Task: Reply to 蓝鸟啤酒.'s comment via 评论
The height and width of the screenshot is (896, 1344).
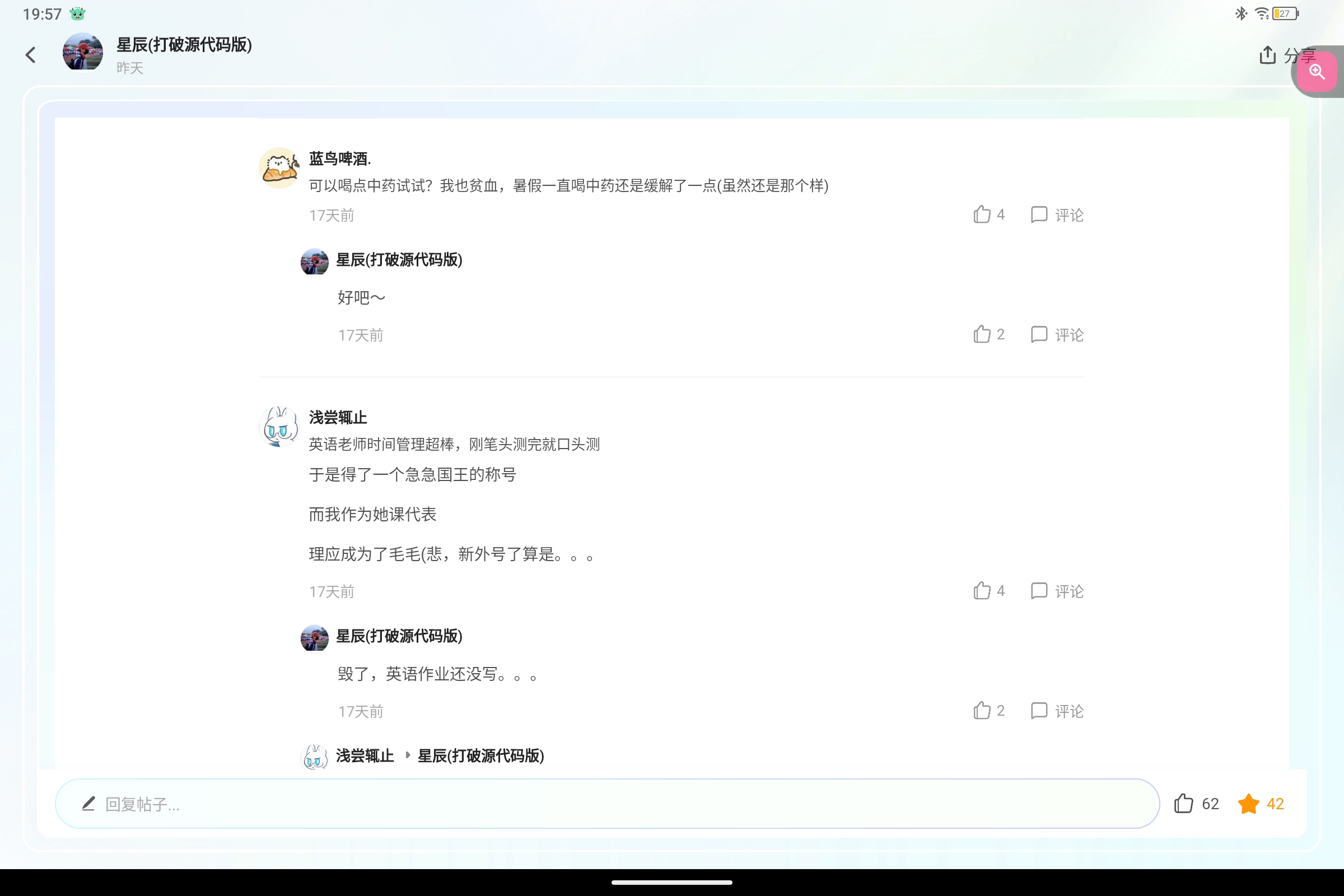Action: 1057,215
